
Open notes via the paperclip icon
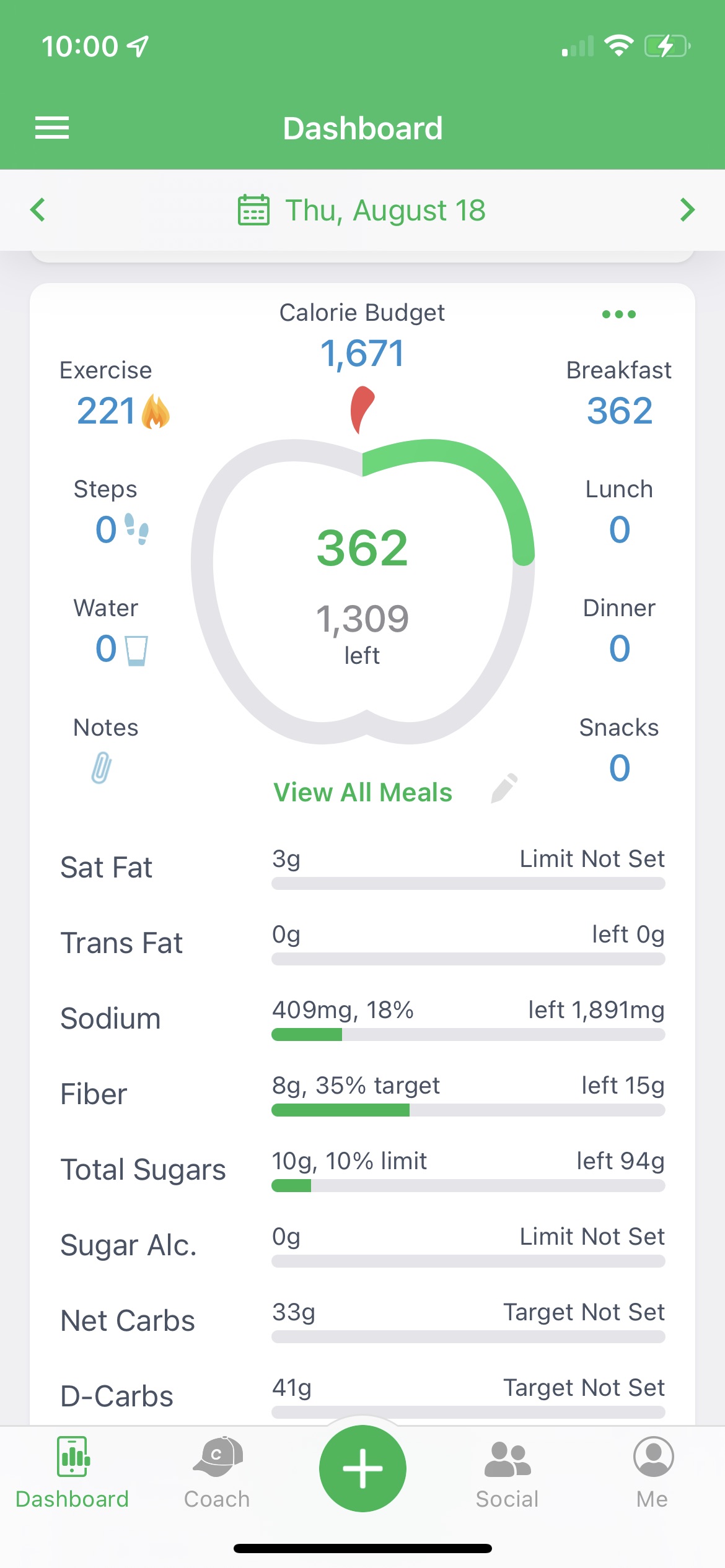point(101,768)
